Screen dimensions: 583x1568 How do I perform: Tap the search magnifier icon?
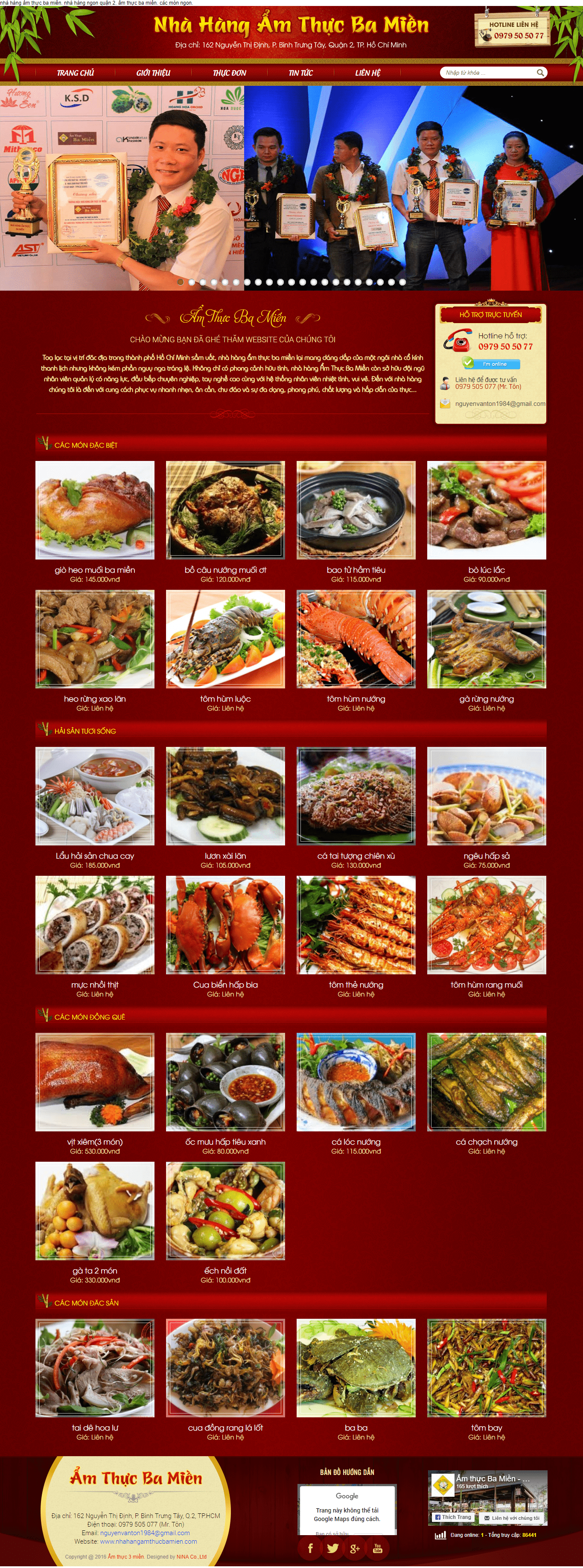pos(540,73)
